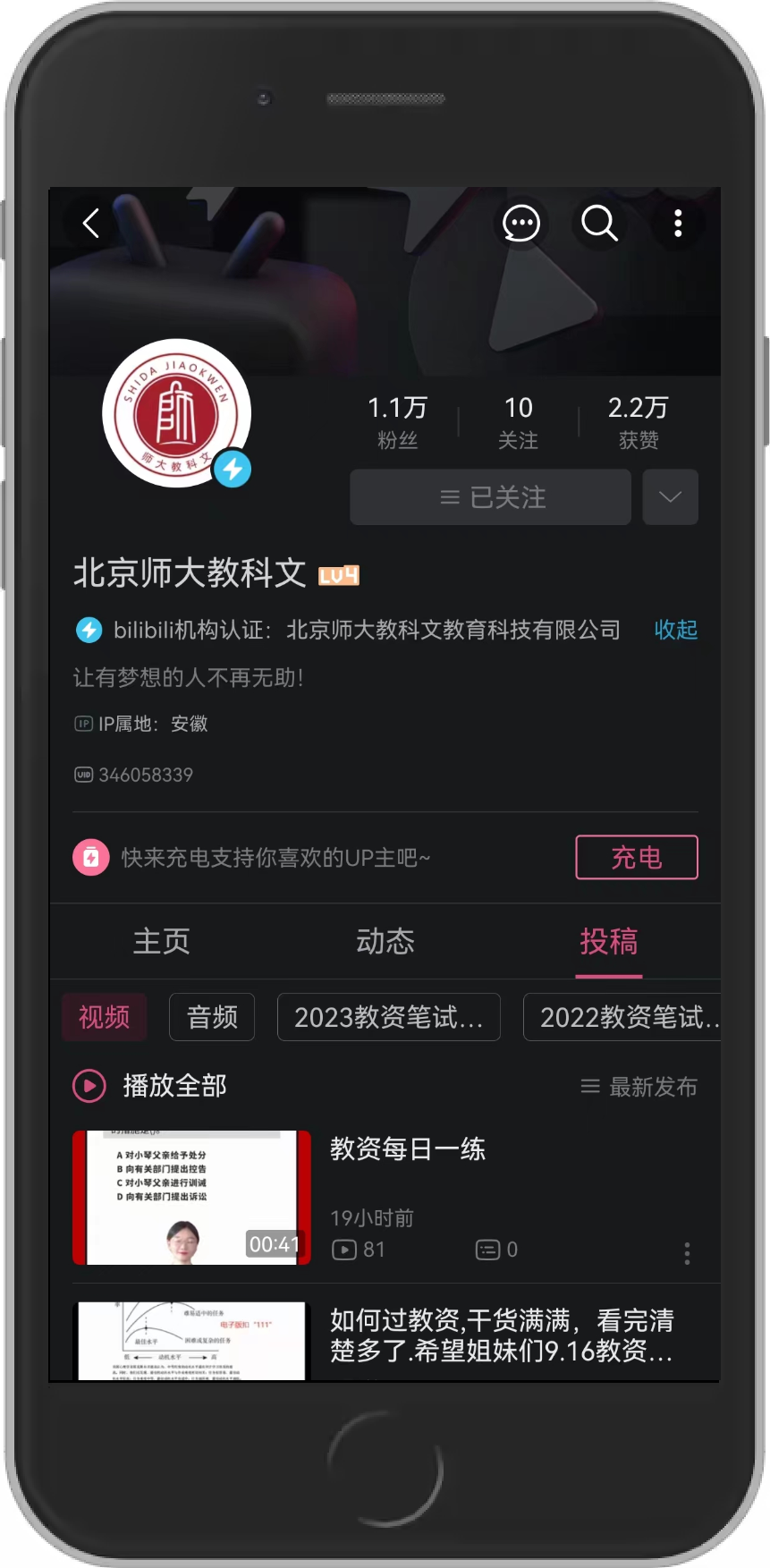Open the message chat bubble icon

[520, 223]
